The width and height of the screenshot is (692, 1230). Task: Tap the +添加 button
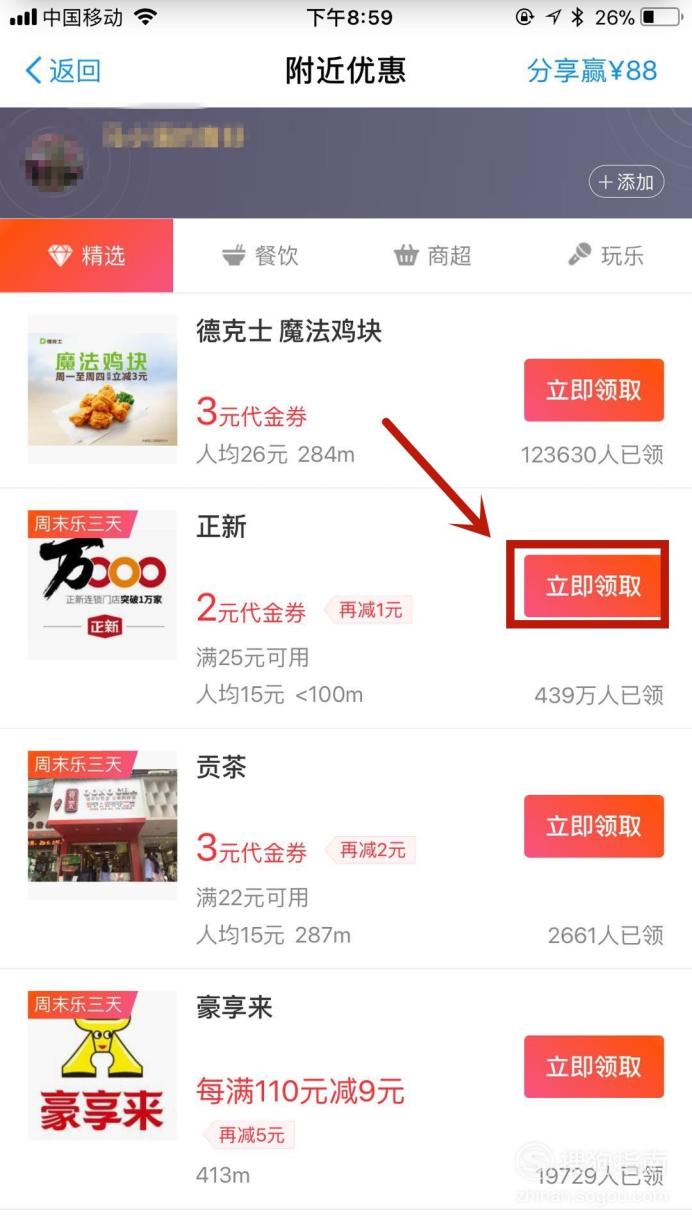[626, 182]
